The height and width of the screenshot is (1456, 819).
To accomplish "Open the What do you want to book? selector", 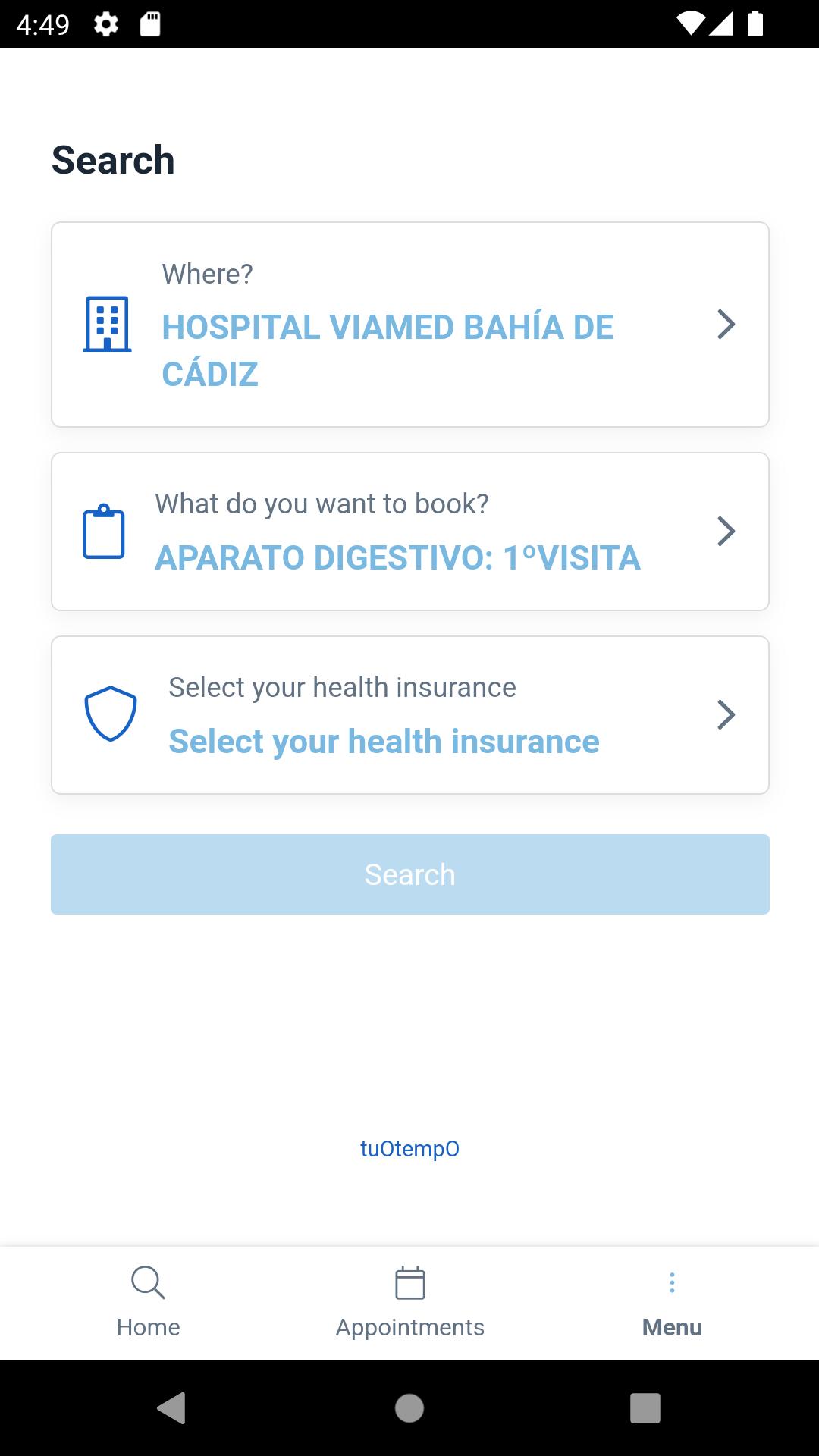I will click(x=409, y=532).
